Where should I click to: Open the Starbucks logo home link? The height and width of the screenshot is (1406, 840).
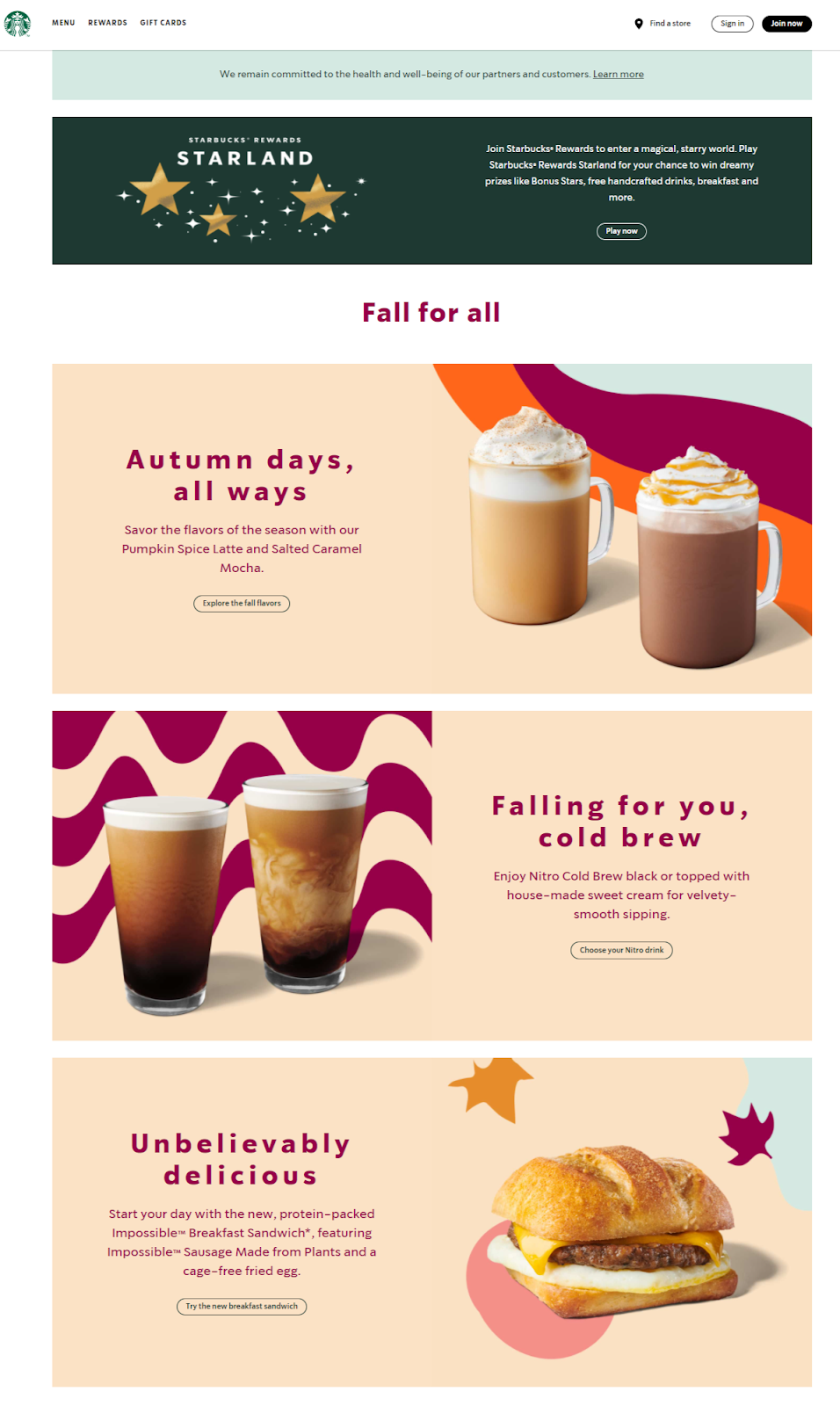point(18,24)
